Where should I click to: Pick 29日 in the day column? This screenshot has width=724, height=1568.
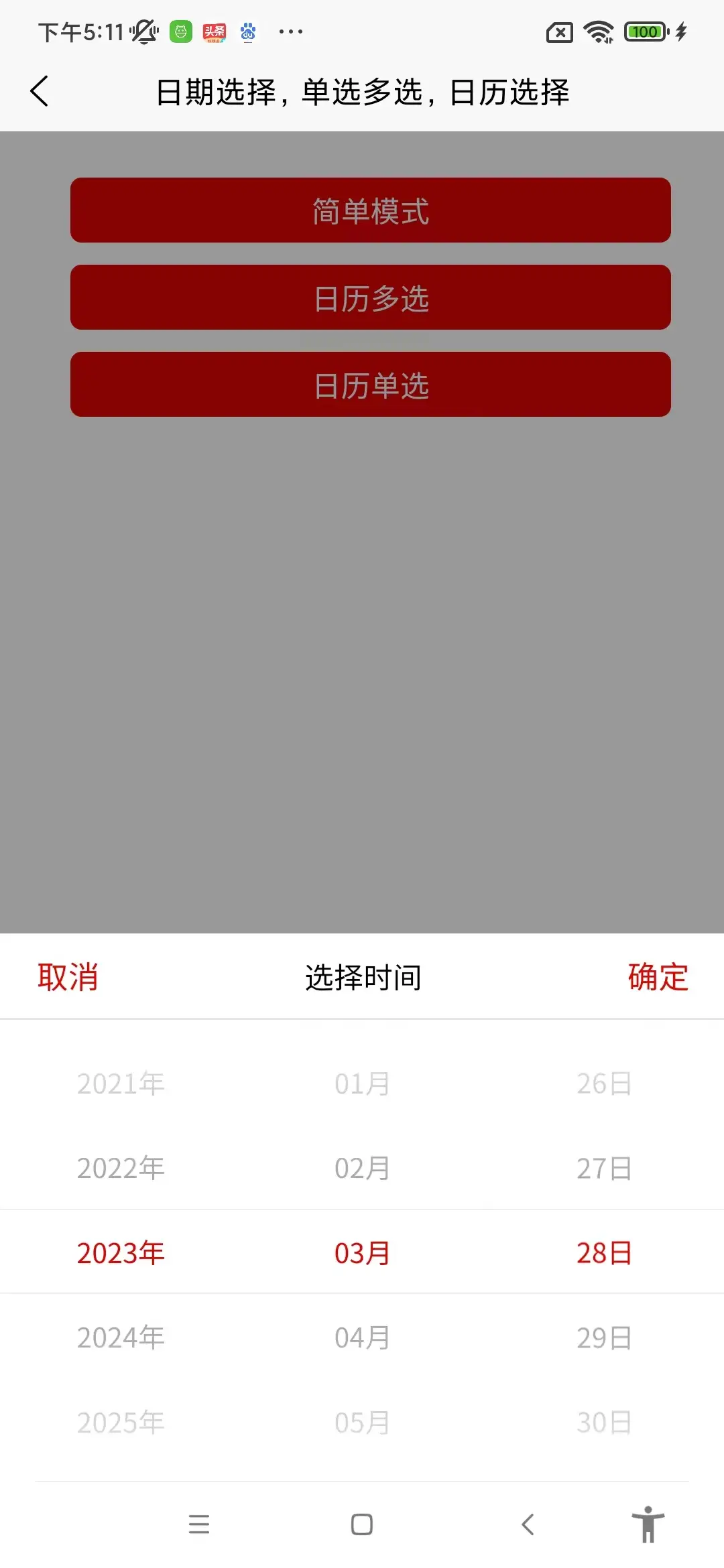coord(604,1337)
